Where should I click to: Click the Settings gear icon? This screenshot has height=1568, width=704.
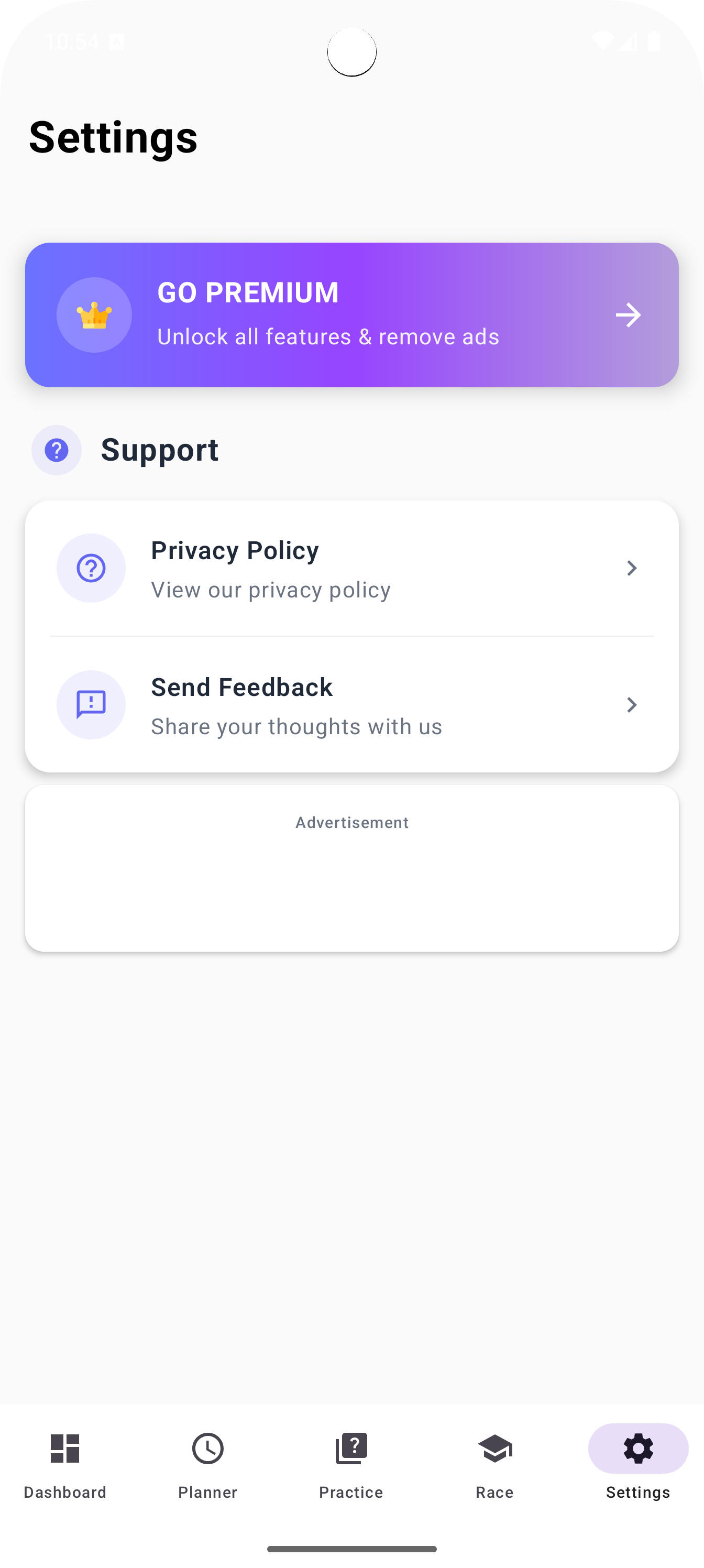coord(637,1449)
